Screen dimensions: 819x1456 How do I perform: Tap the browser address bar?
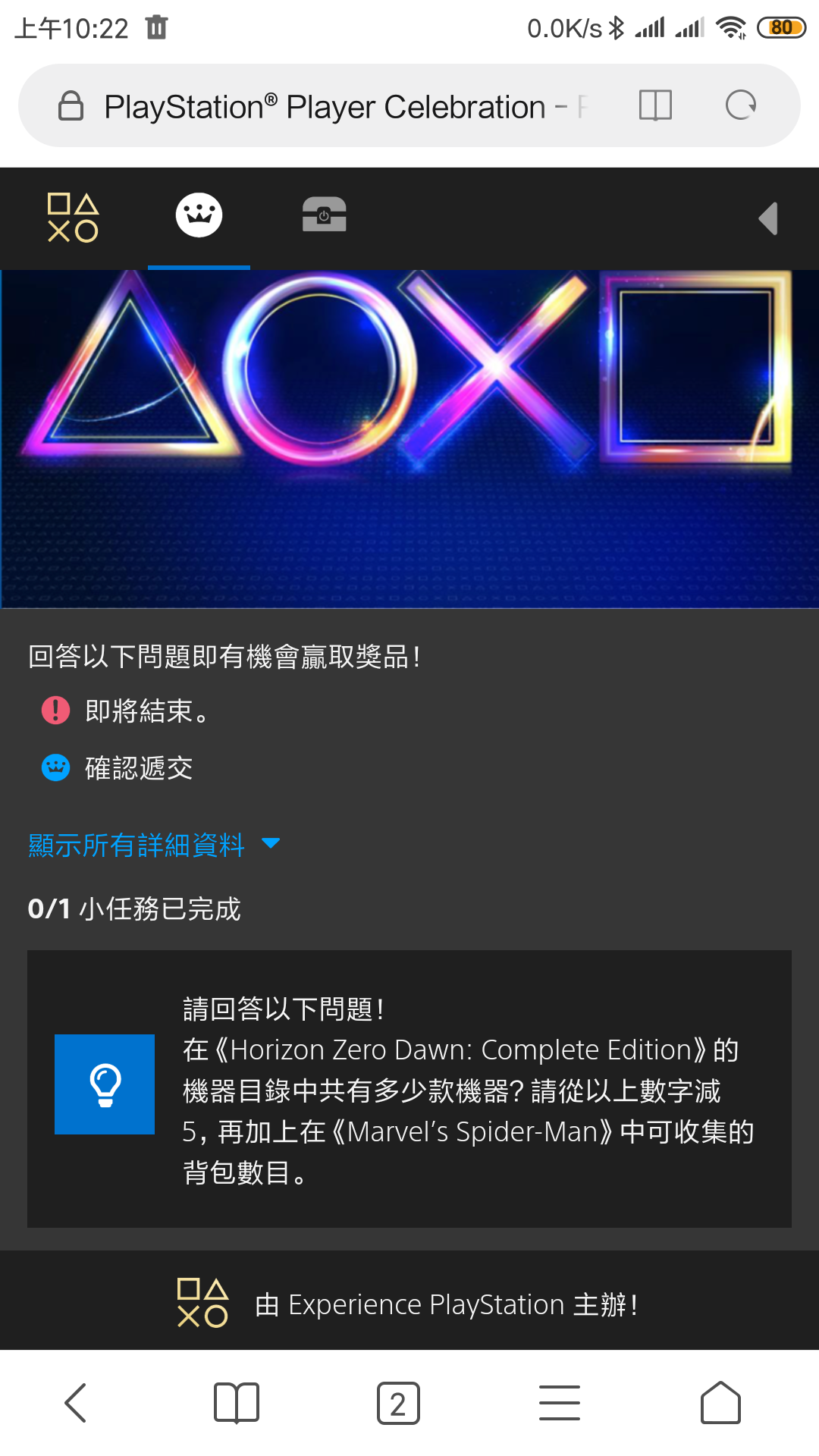coord(345,106)
